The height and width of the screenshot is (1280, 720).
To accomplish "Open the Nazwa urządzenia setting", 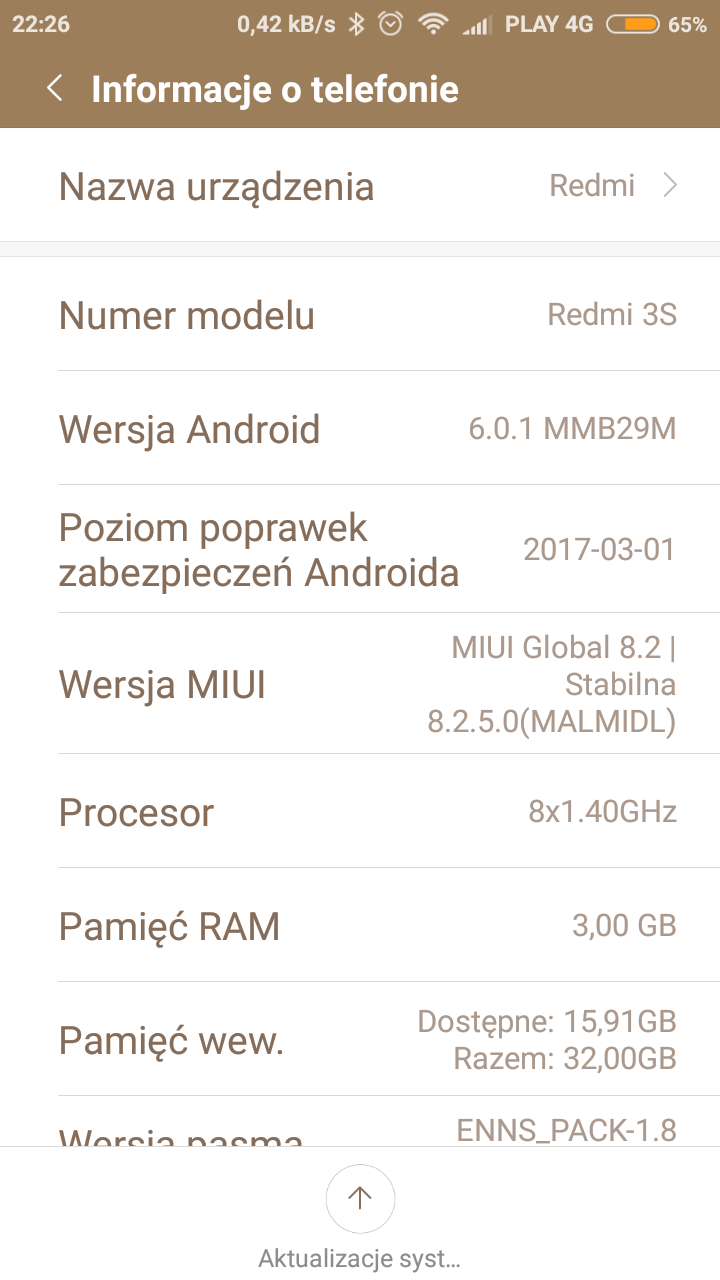I will click(x=360, y=186).
